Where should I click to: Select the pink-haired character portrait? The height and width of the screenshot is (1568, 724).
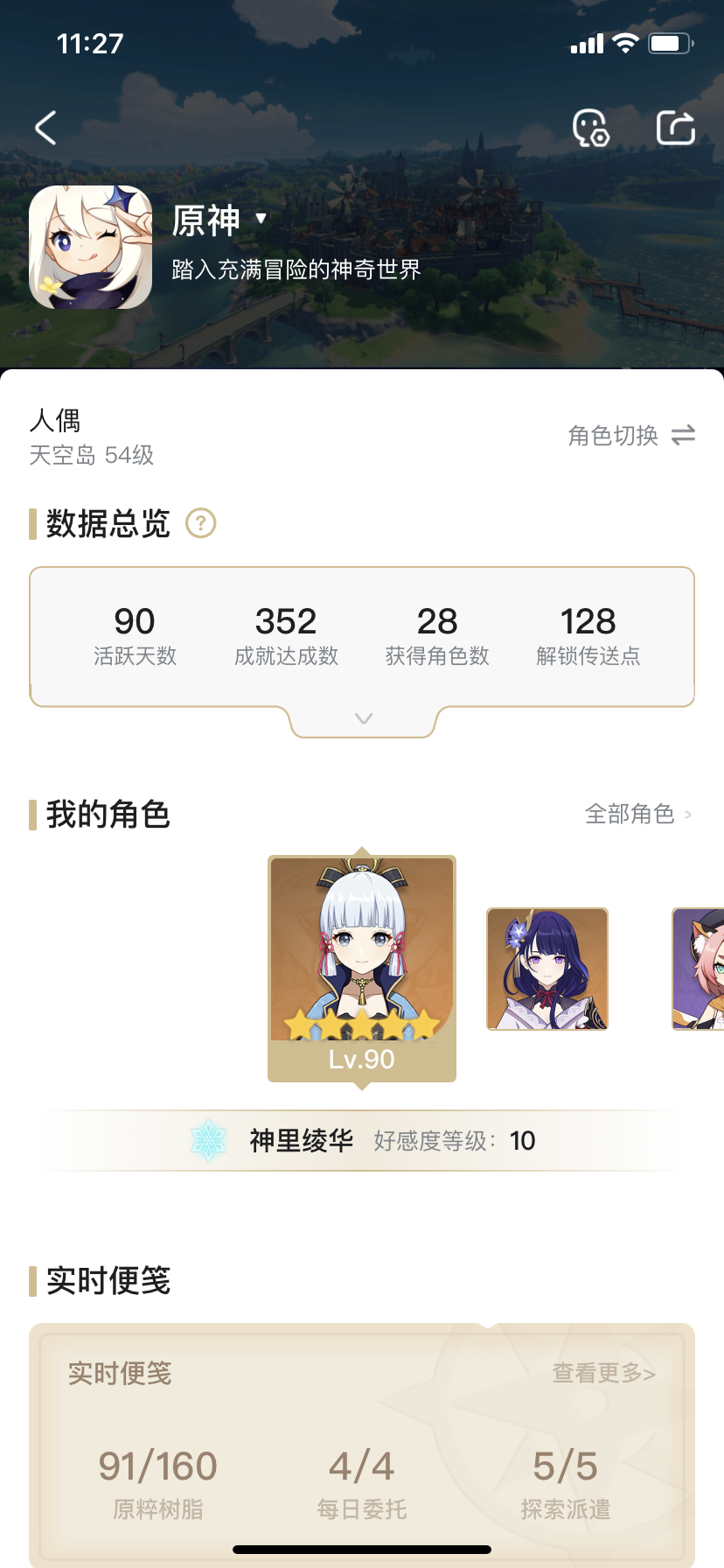point(700,969)
